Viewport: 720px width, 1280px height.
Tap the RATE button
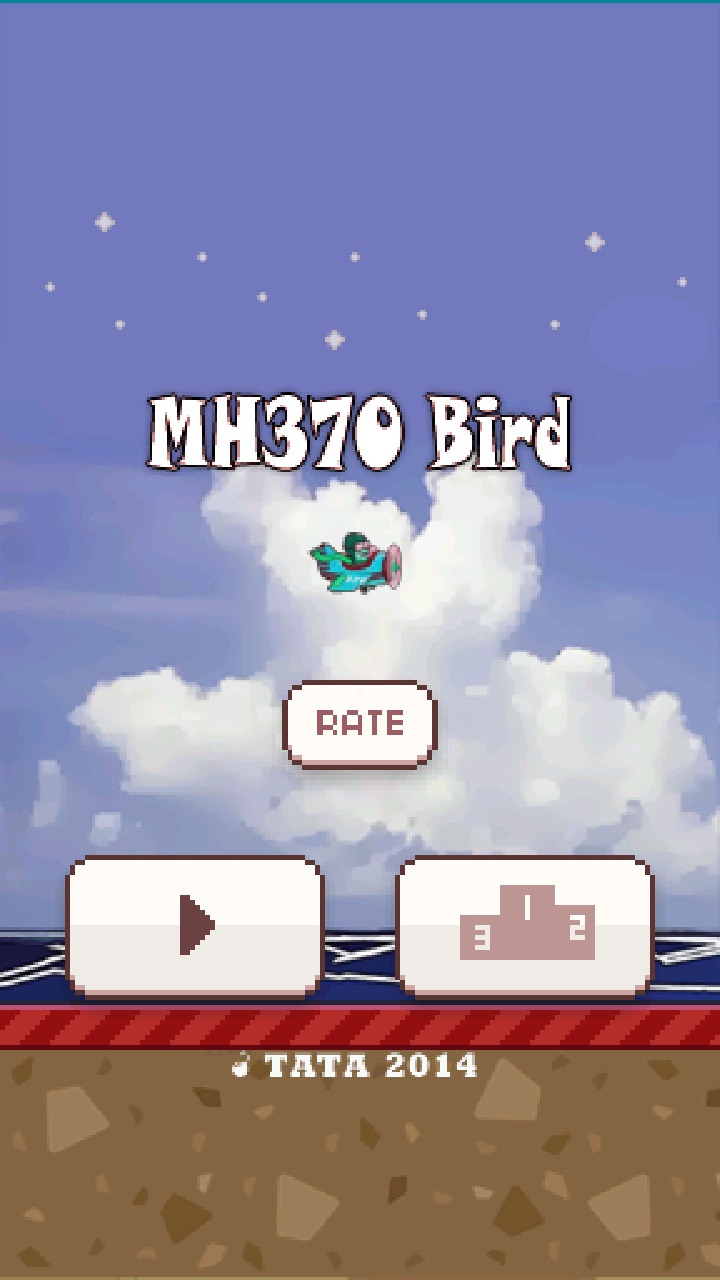[x=360, y=723]
